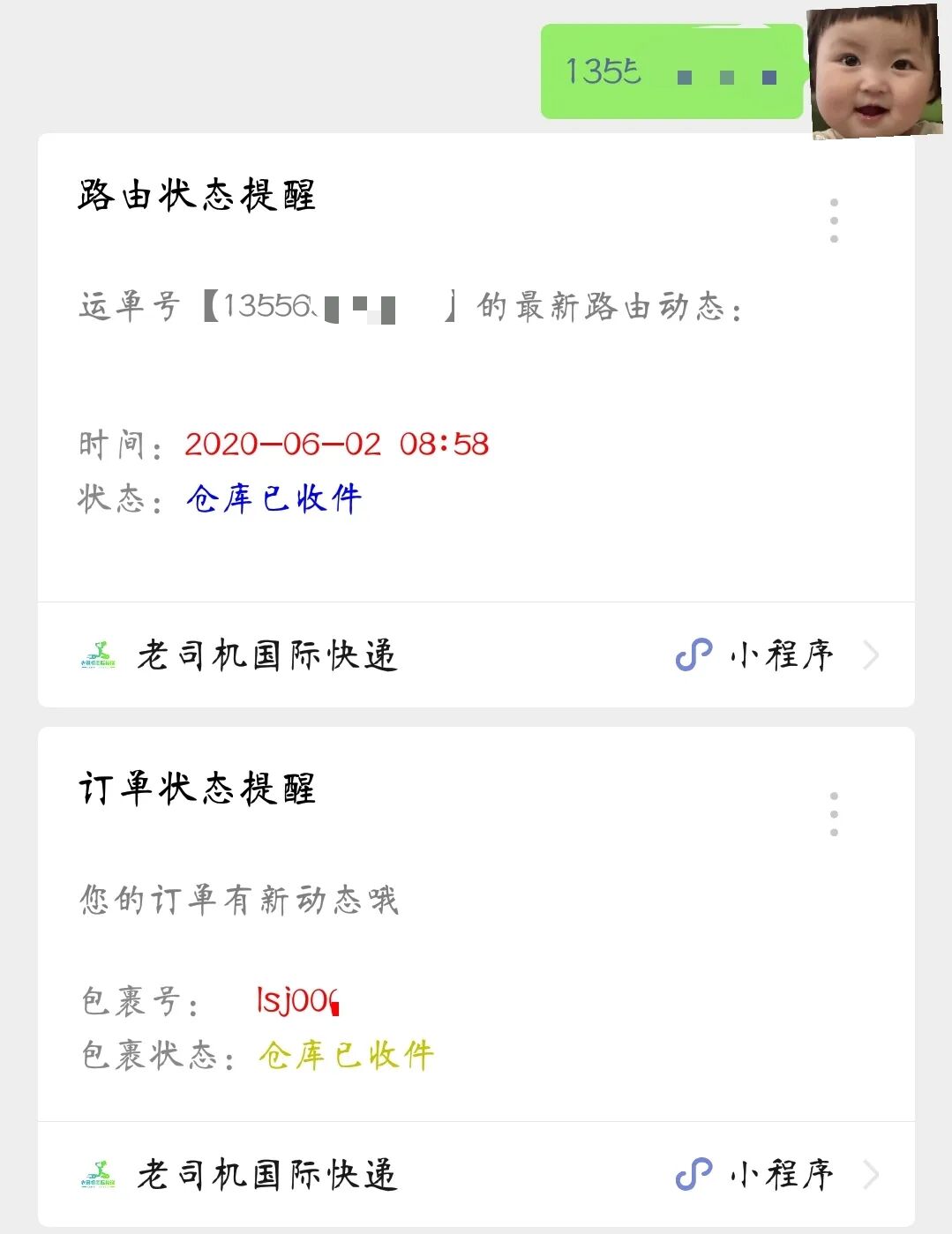Open the overflow menu on 路由状态提醒 card
The height and width of the screenshot is (1234, 952).
coord(834,221)
